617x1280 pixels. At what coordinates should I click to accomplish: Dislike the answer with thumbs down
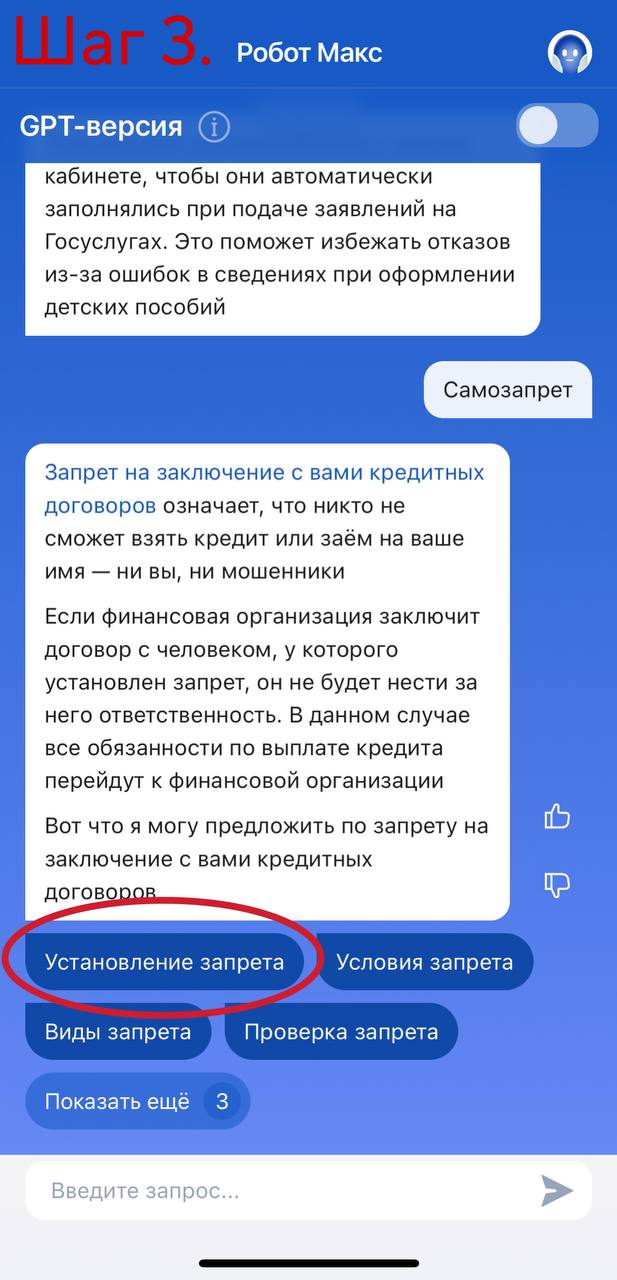[557, 883]
